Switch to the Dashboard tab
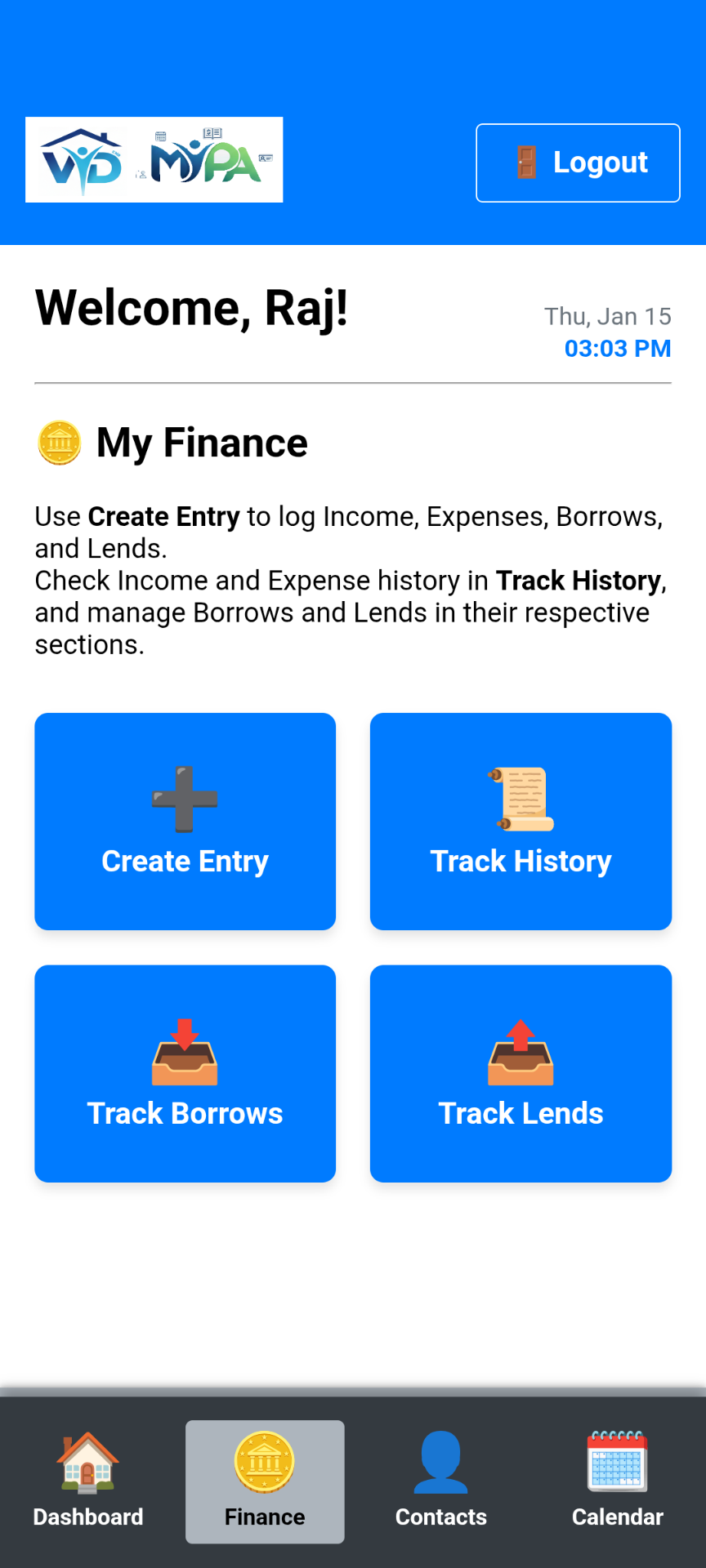The width and height of the screenshot is (706, 1568). (88, 1482)
